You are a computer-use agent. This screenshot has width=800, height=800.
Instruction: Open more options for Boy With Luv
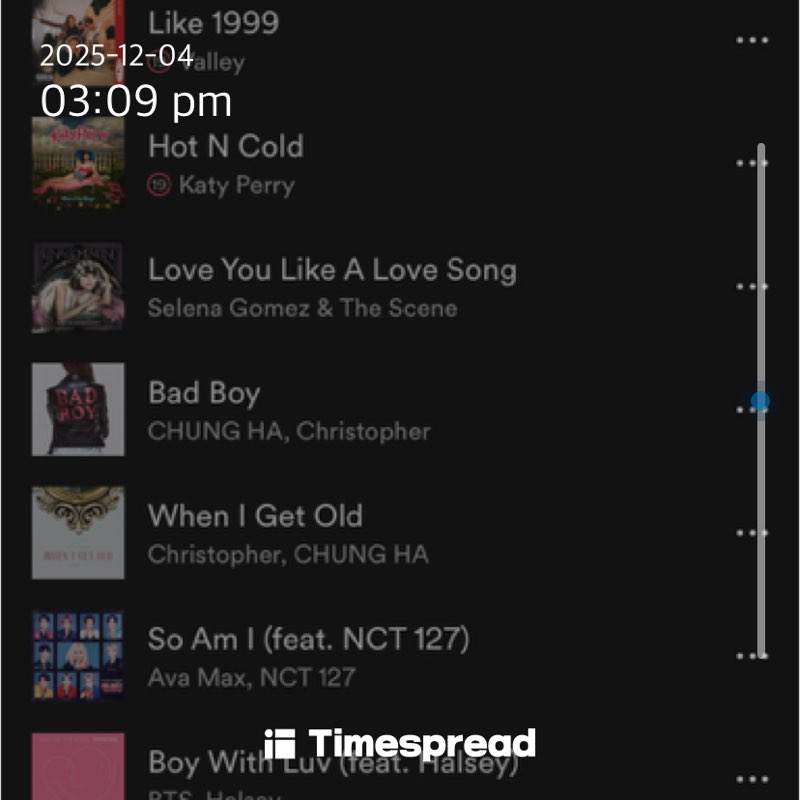[x=751, y=778]
